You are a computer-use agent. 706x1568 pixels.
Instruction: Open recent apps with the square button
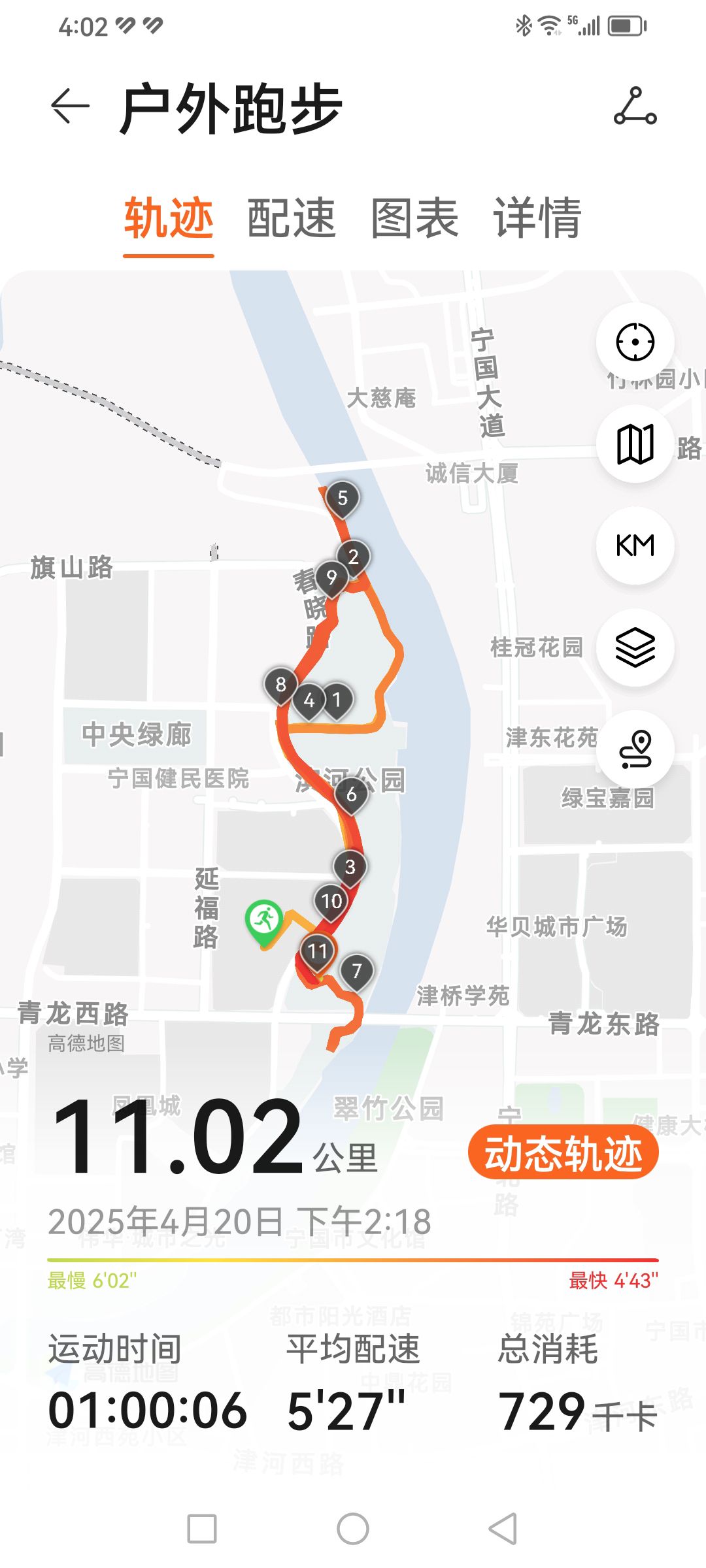[x=202, y=1529]
